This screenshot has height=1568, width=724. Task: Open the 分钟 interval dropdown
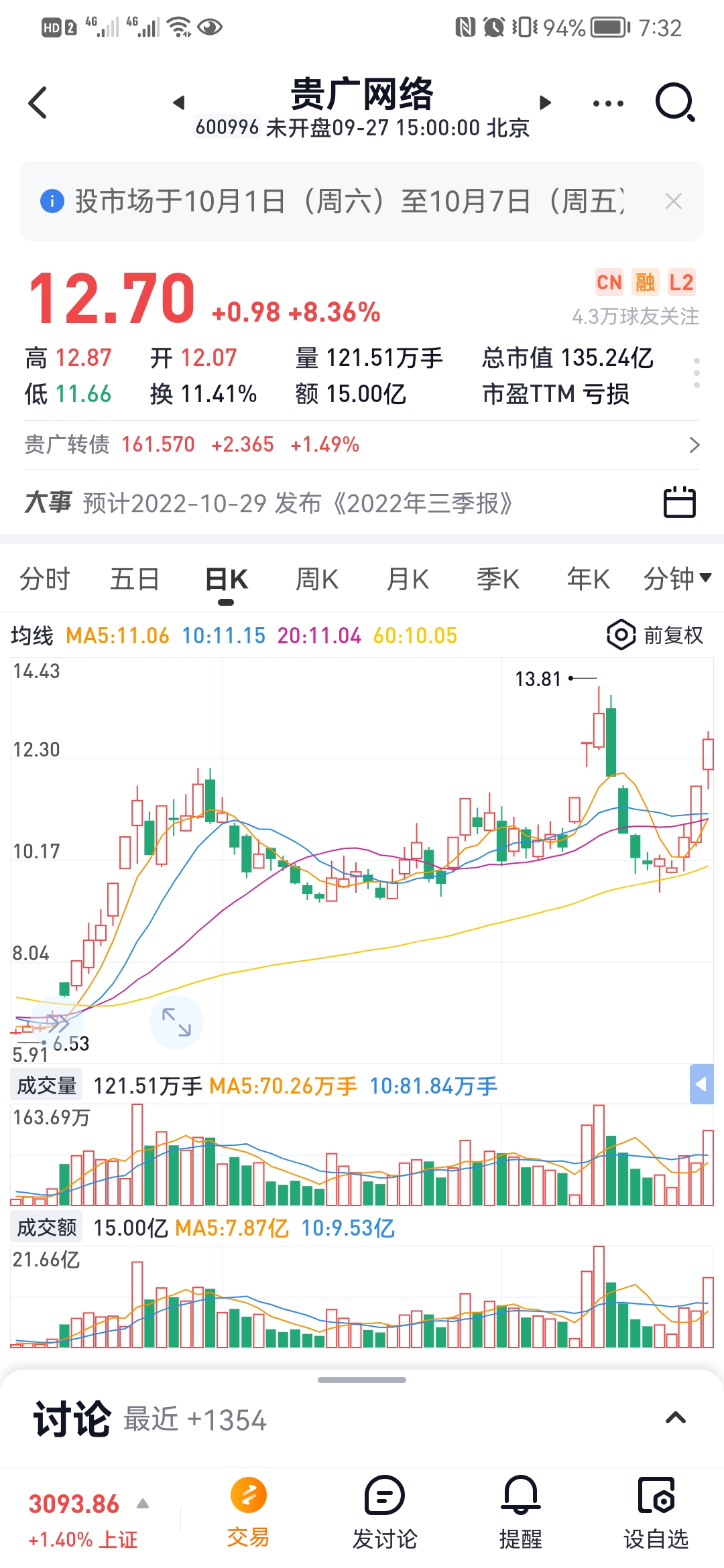pyautogui.click(x=677, y=579)
